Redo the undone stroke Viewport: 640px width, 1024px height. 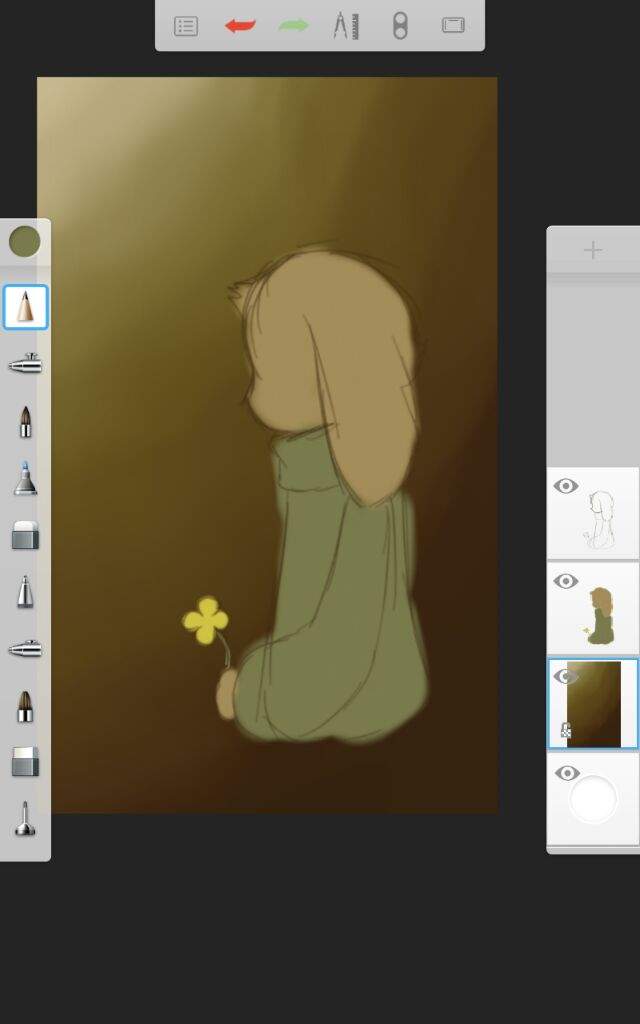click(x=293, y=26)
